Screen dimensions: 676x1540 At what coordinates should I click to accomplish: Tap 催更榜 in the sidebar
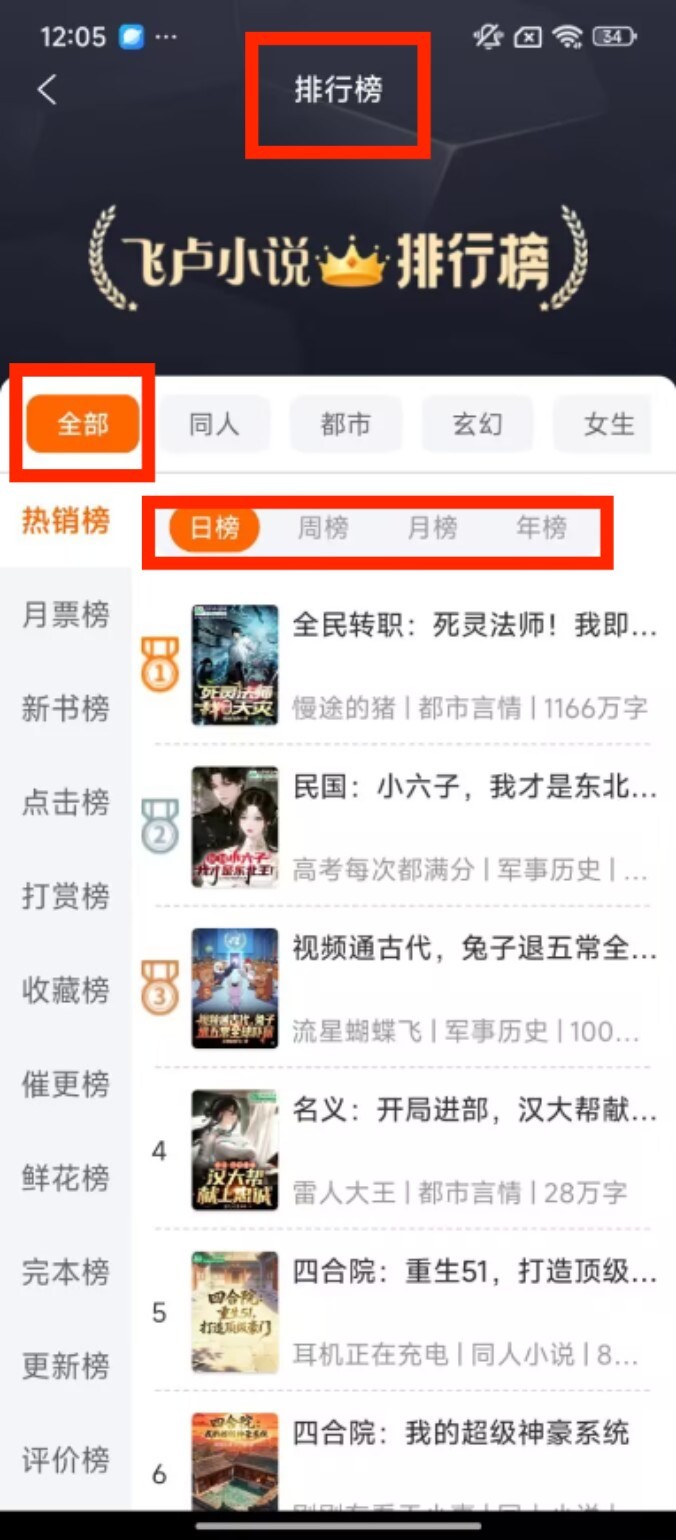66,1085
